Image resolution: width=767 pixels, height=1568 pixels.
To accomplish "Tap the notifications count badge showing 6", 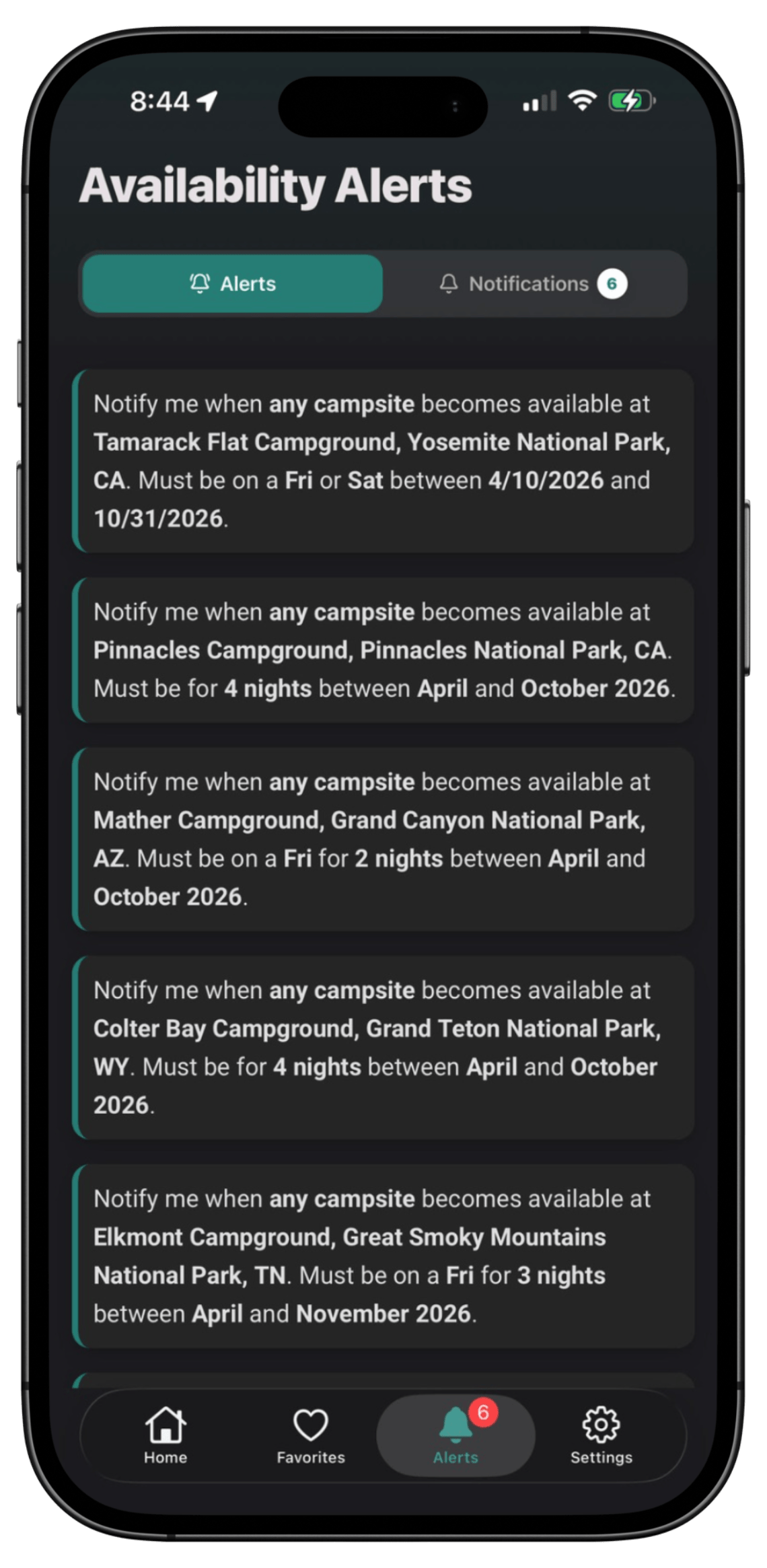I will pyautogui.click(x=613, y=283).
